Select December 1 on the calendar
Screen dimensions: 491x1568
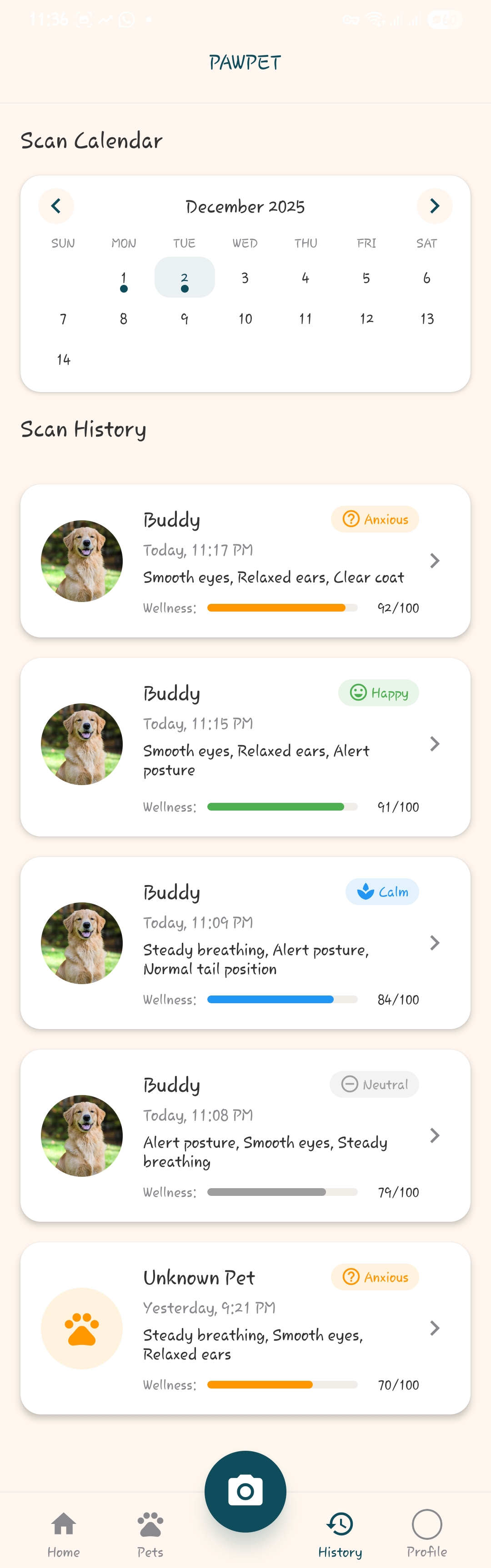pos(124,278)
